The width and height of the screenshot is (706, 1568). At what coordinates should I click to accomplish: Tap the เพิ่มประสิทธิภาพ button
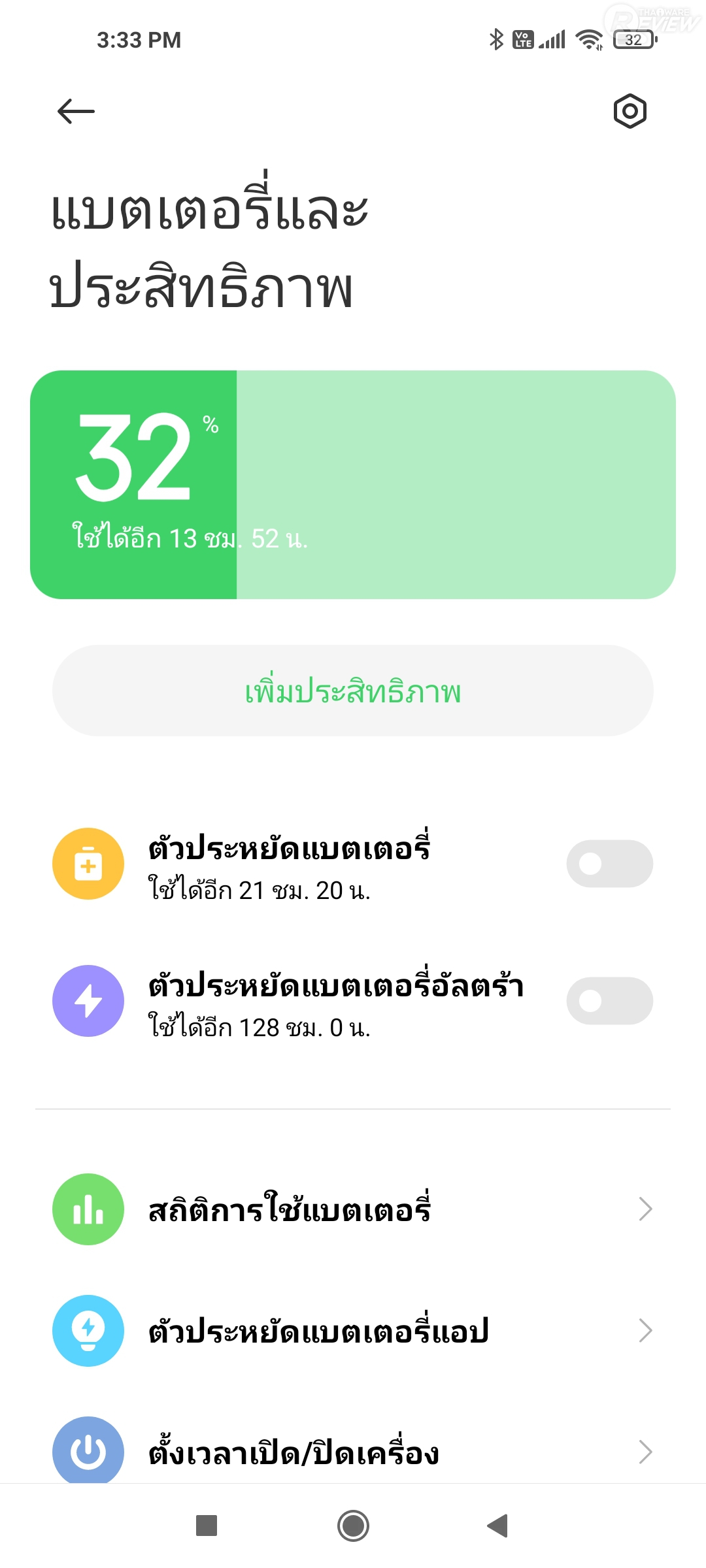pos(353,691)
